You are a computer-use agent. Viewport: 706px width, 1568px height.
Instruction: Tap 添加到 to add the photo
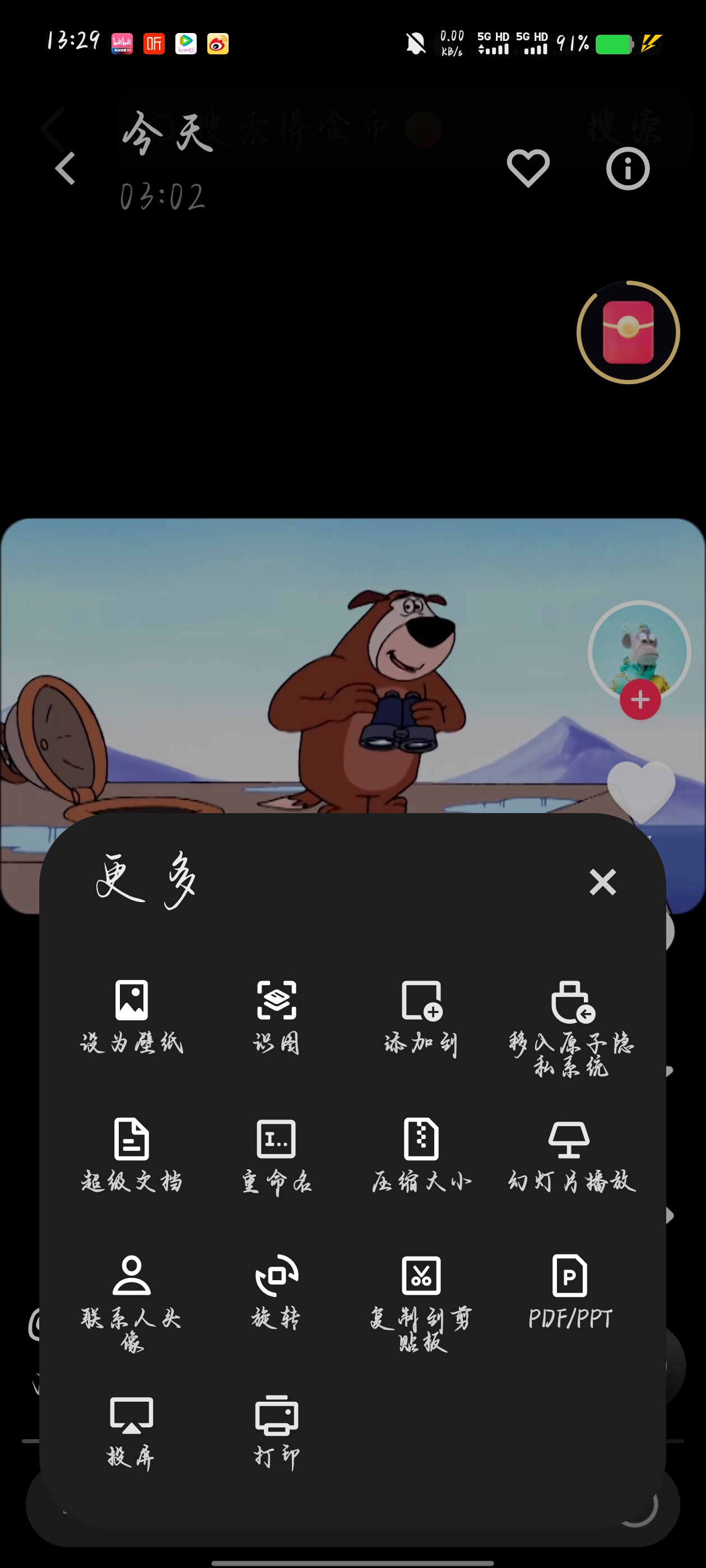421,1015
